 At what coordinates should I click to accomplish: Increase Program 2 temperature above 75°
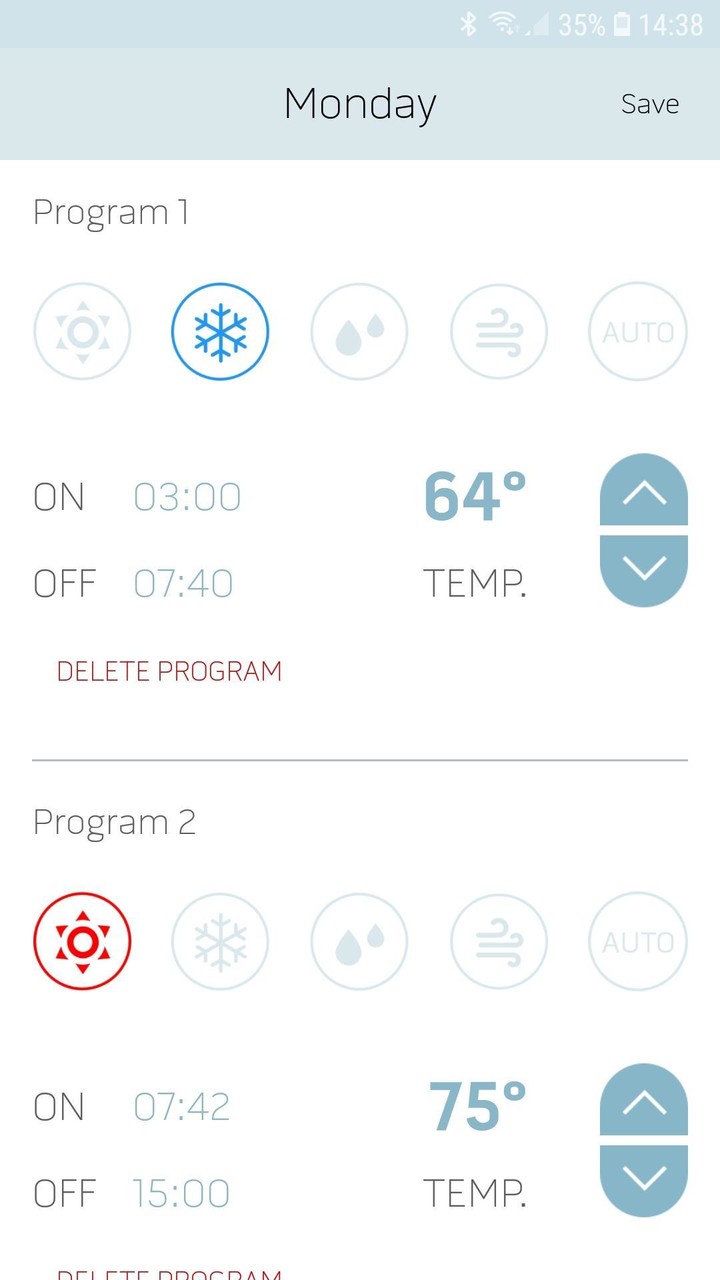coord(644,1101)
